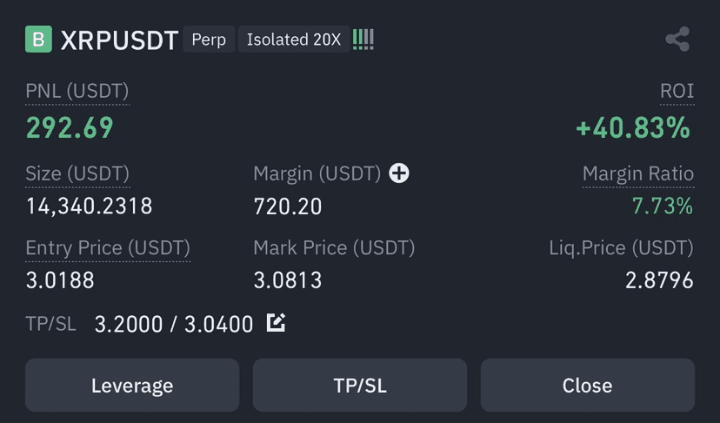The height and width of the screenshot is (423, 720).
Task: Add margin with the plus icon
Action: 399,173
